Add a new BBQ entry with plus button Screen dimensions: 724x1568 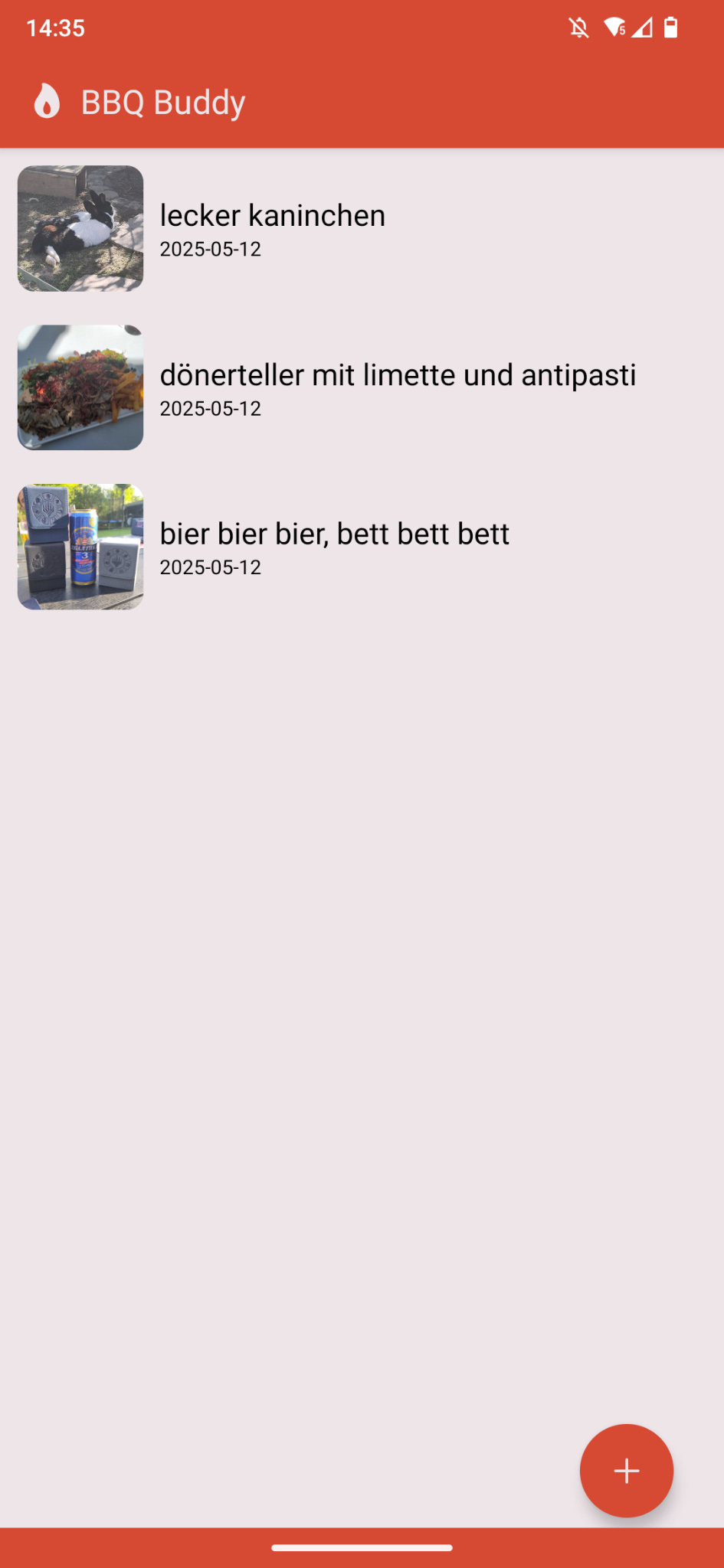tap(626, 1470)
